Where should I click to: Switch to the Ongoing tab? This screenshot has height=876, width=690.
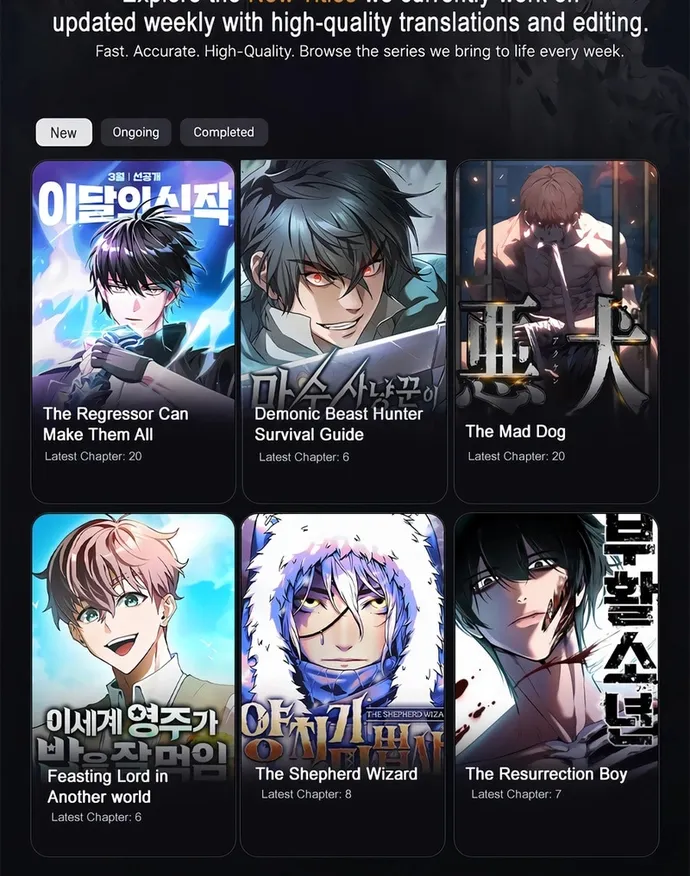(136, 132)
